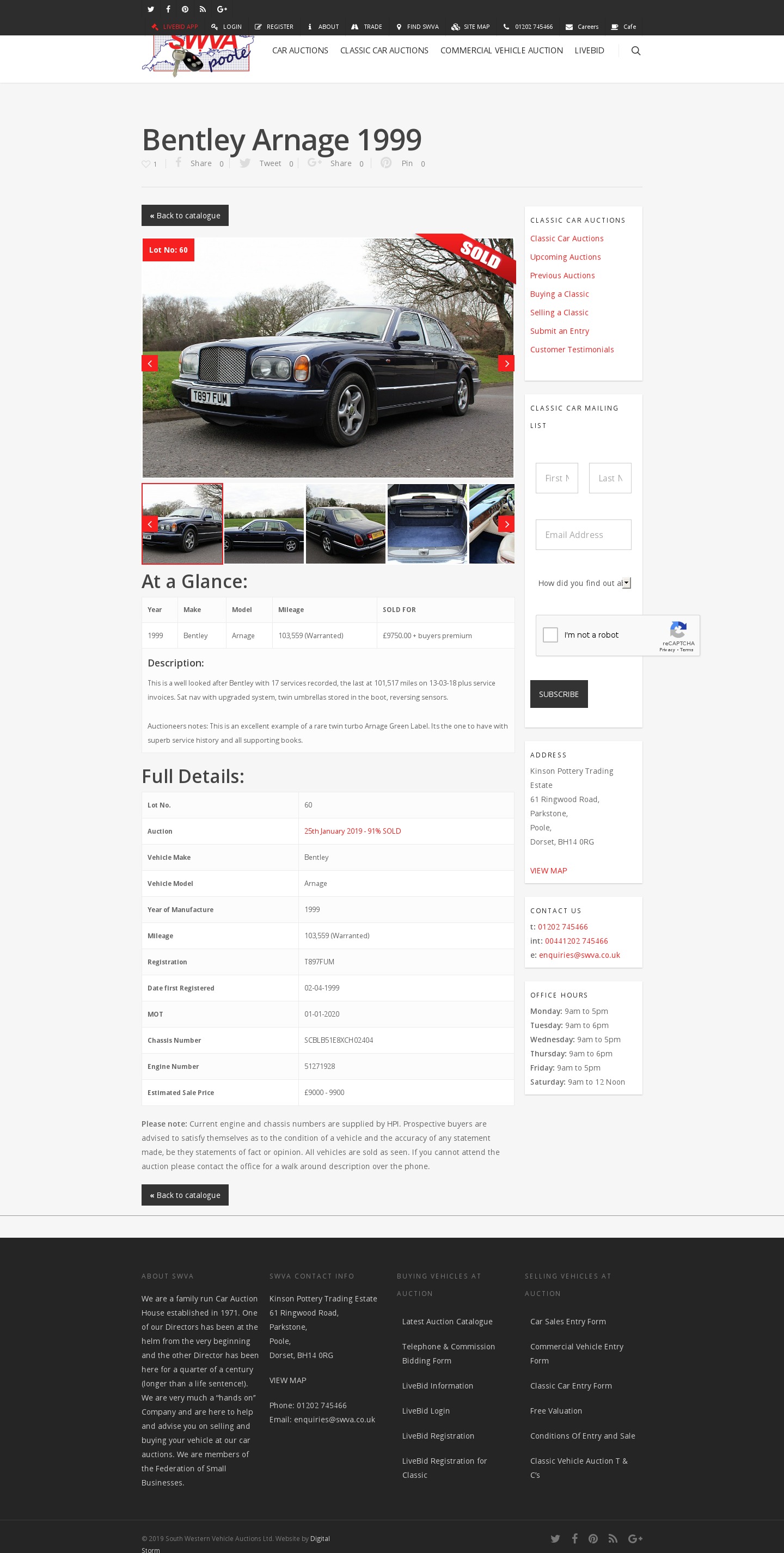Image resolution: width=784 pixels, height=1553 pixels.
Task: Tap LOGIN in the top bar
Action: point(226,27)
